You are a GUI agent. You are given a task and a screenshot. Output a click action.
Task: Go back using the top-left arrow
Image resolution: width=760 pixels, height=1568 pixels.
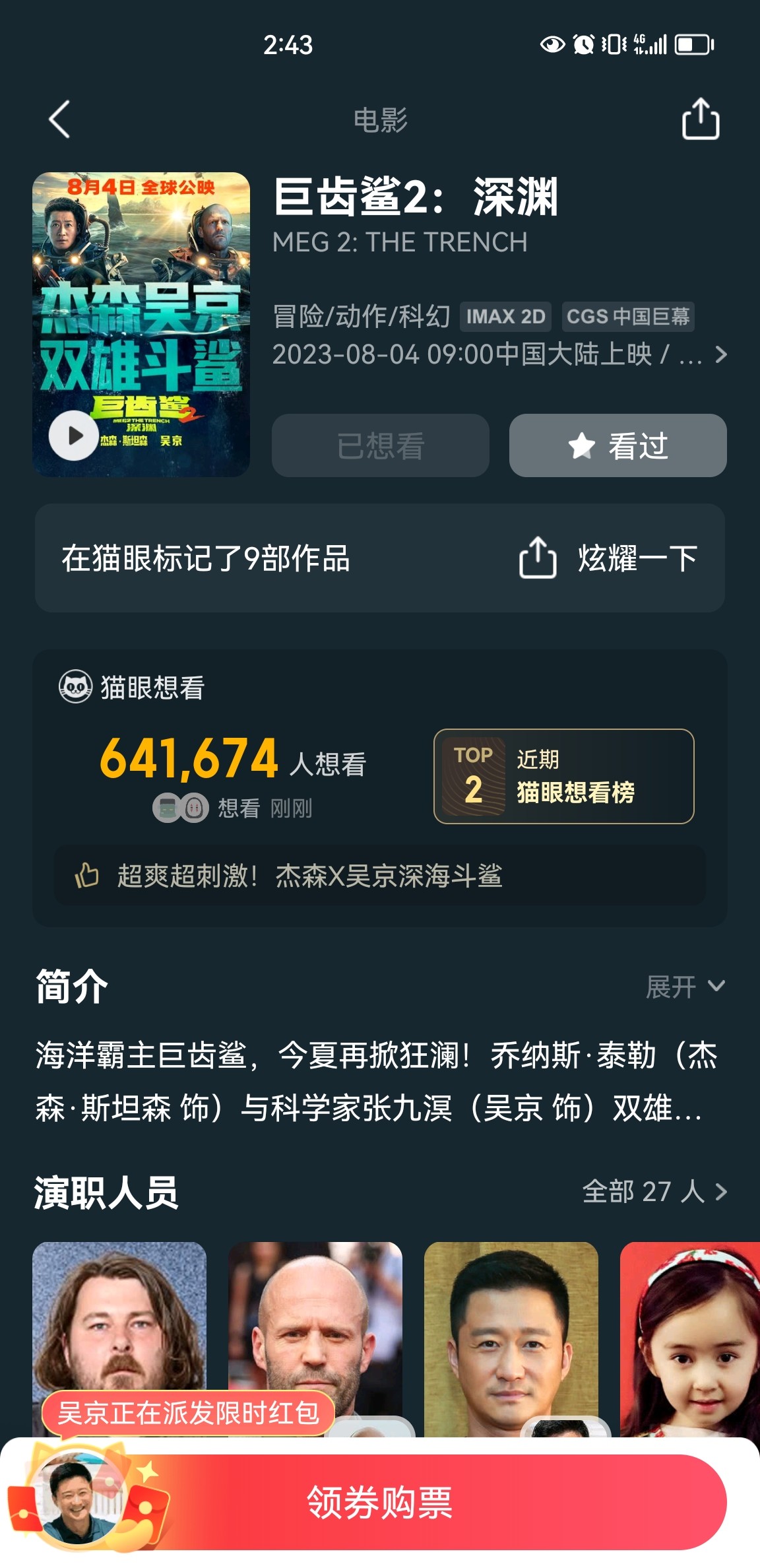coord(59,119)
